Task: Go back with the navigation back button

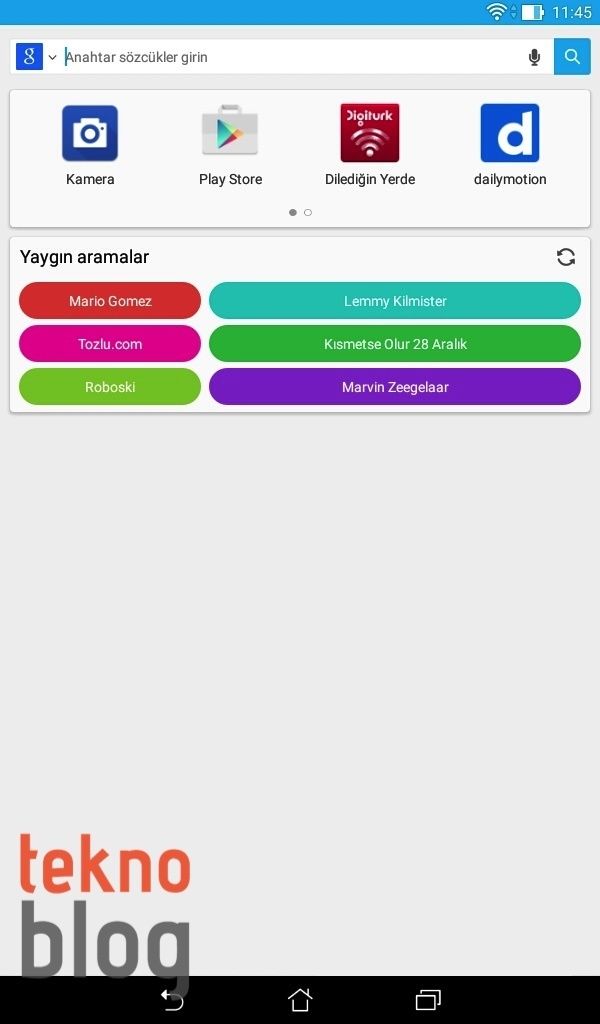Action: 172,999
